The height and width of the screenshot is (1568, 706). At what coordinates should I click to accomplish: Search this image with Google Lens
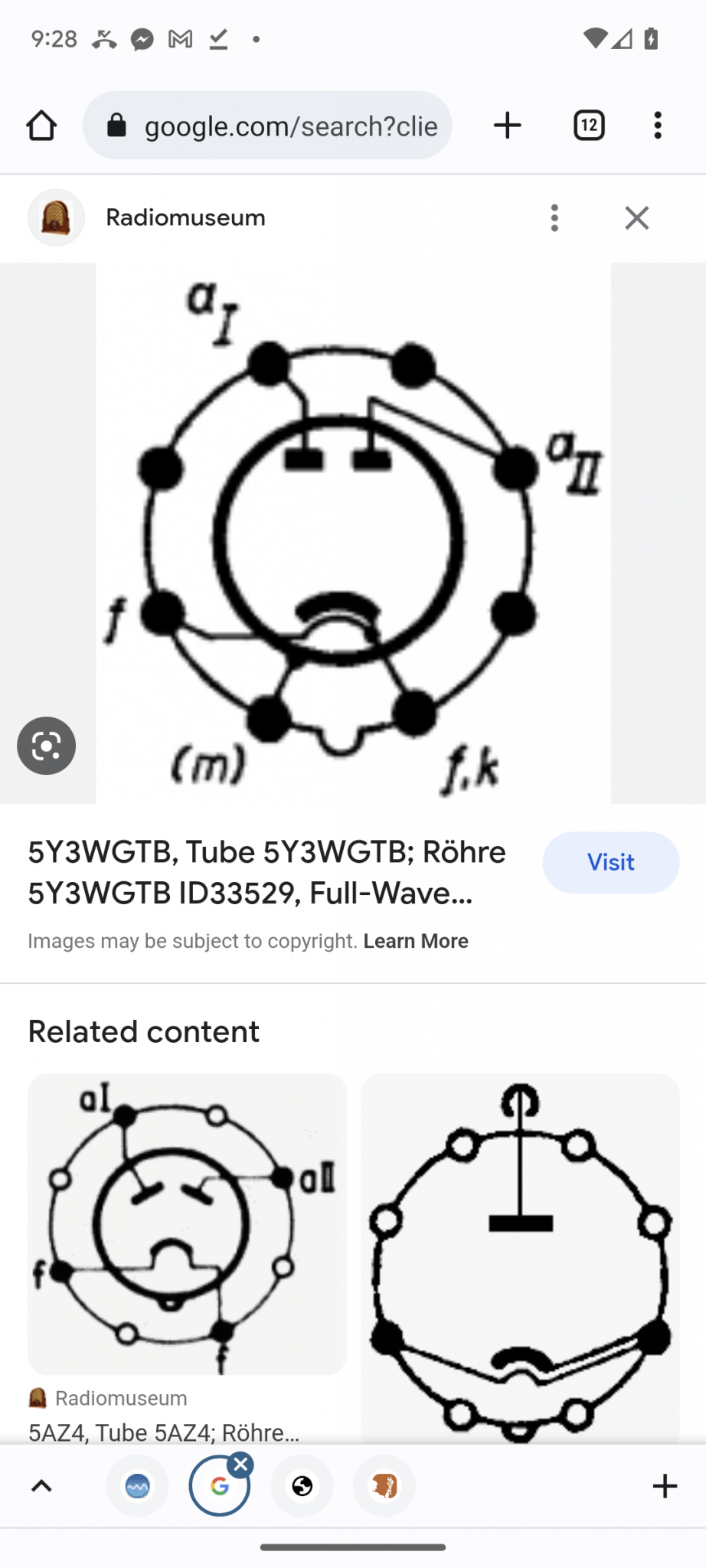47,746
